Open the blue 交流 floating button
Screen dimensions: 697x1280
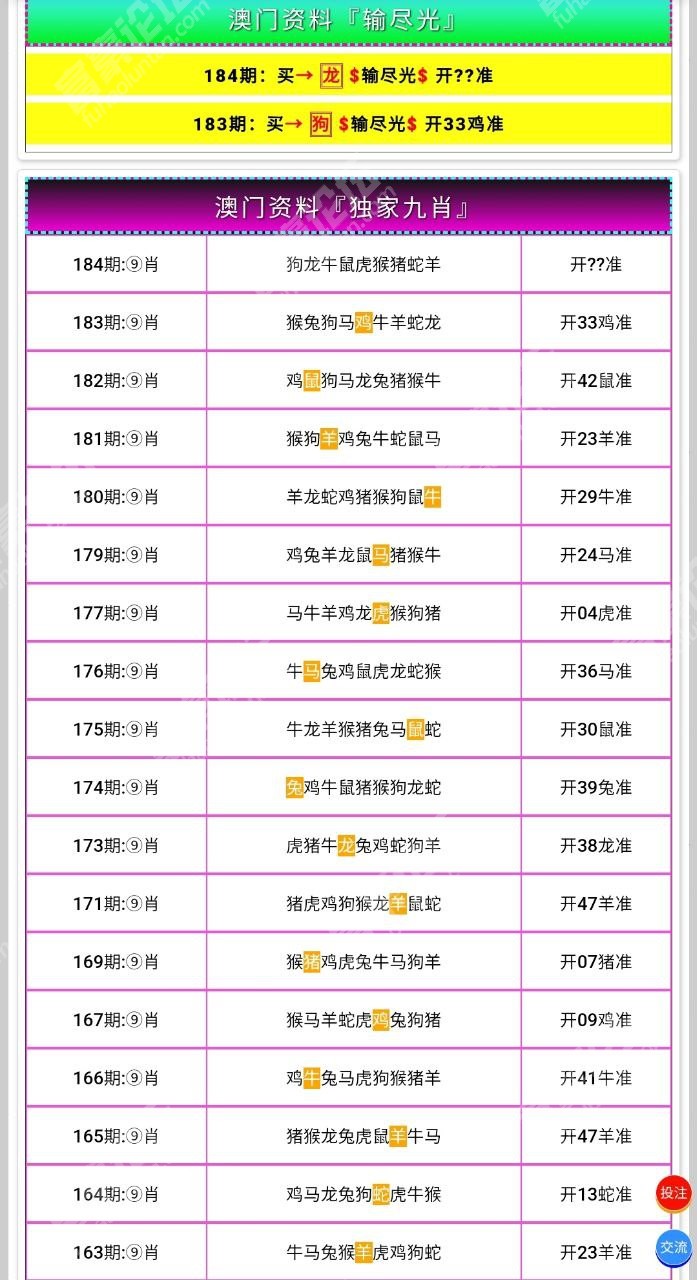pyautogui.click(x=674, y=1247)
